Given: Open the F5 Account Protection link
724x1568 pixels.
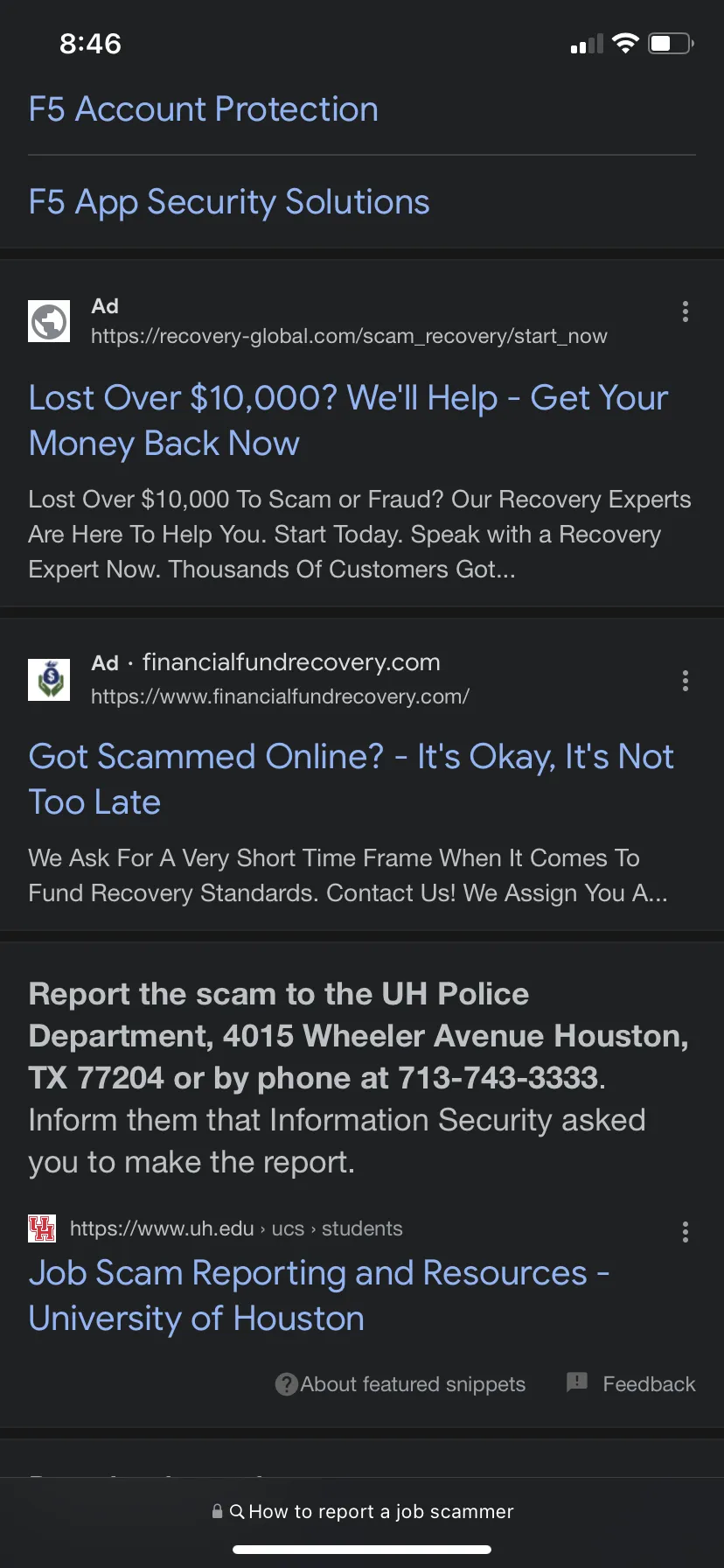Looking at the screenshot, I should coord(203,109).
